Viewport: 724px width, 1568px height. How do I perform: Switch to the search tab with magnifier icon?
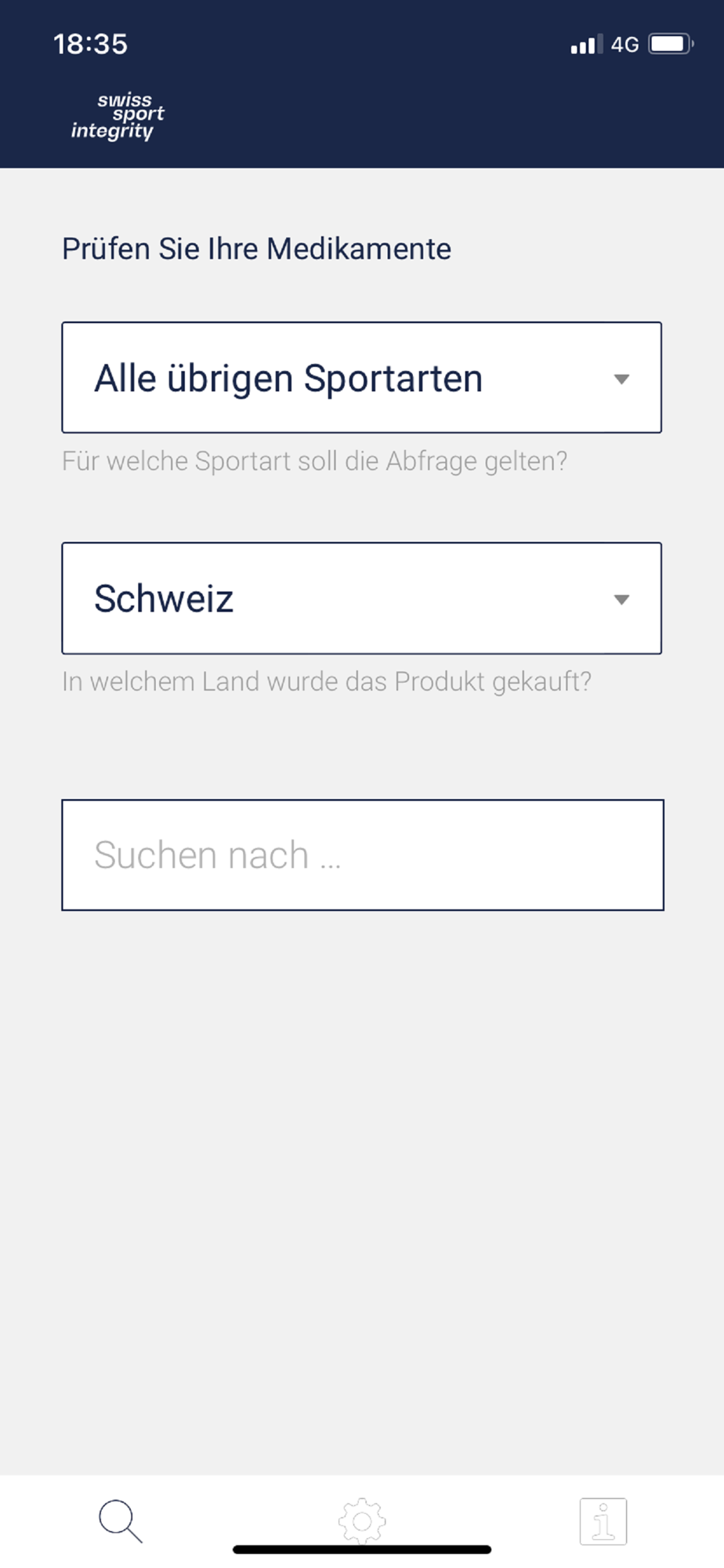pyautogui.click(x=121, y=1521)
